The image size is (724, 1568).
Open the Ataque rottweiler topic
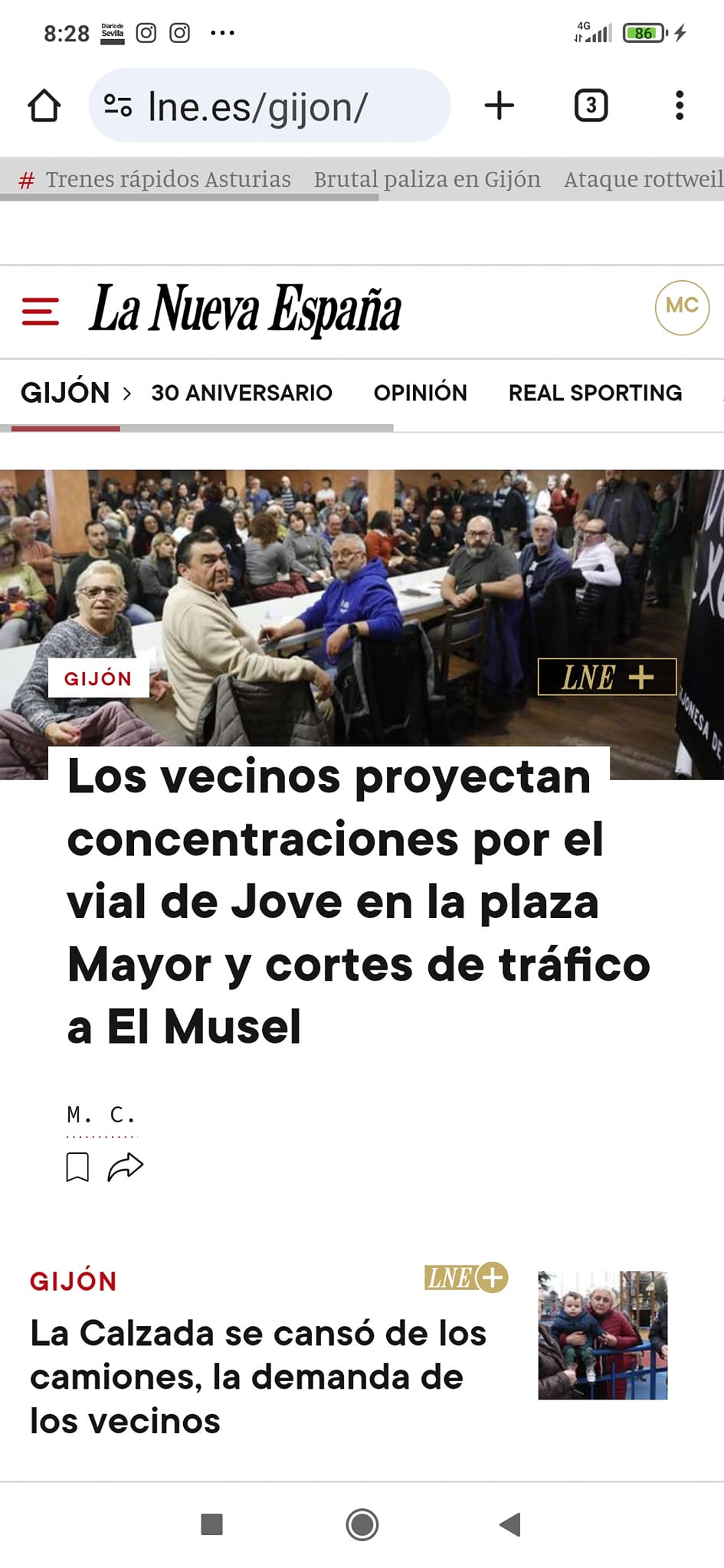click(644, 179)
